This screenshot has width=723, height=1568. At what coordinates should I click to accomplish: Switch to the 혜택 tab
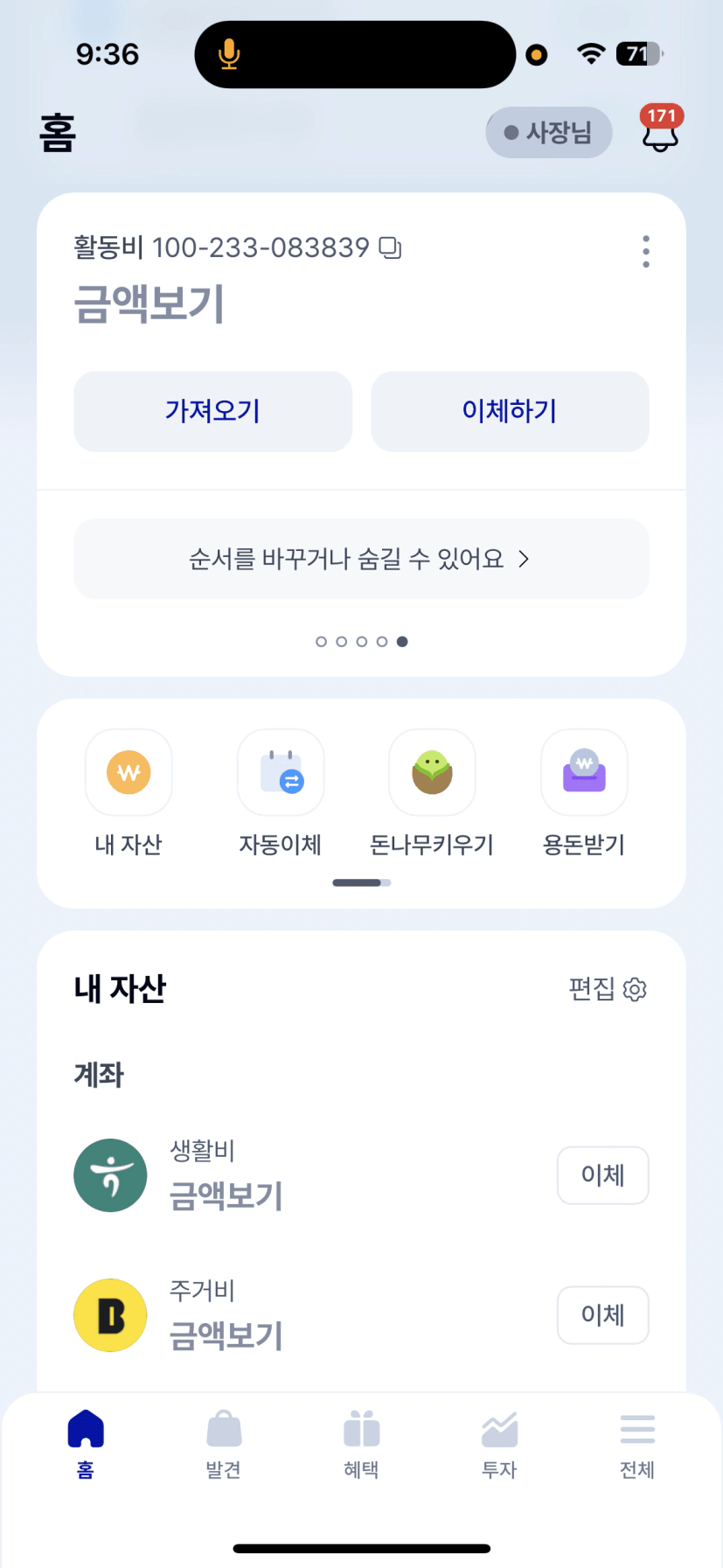(361, 1444)
